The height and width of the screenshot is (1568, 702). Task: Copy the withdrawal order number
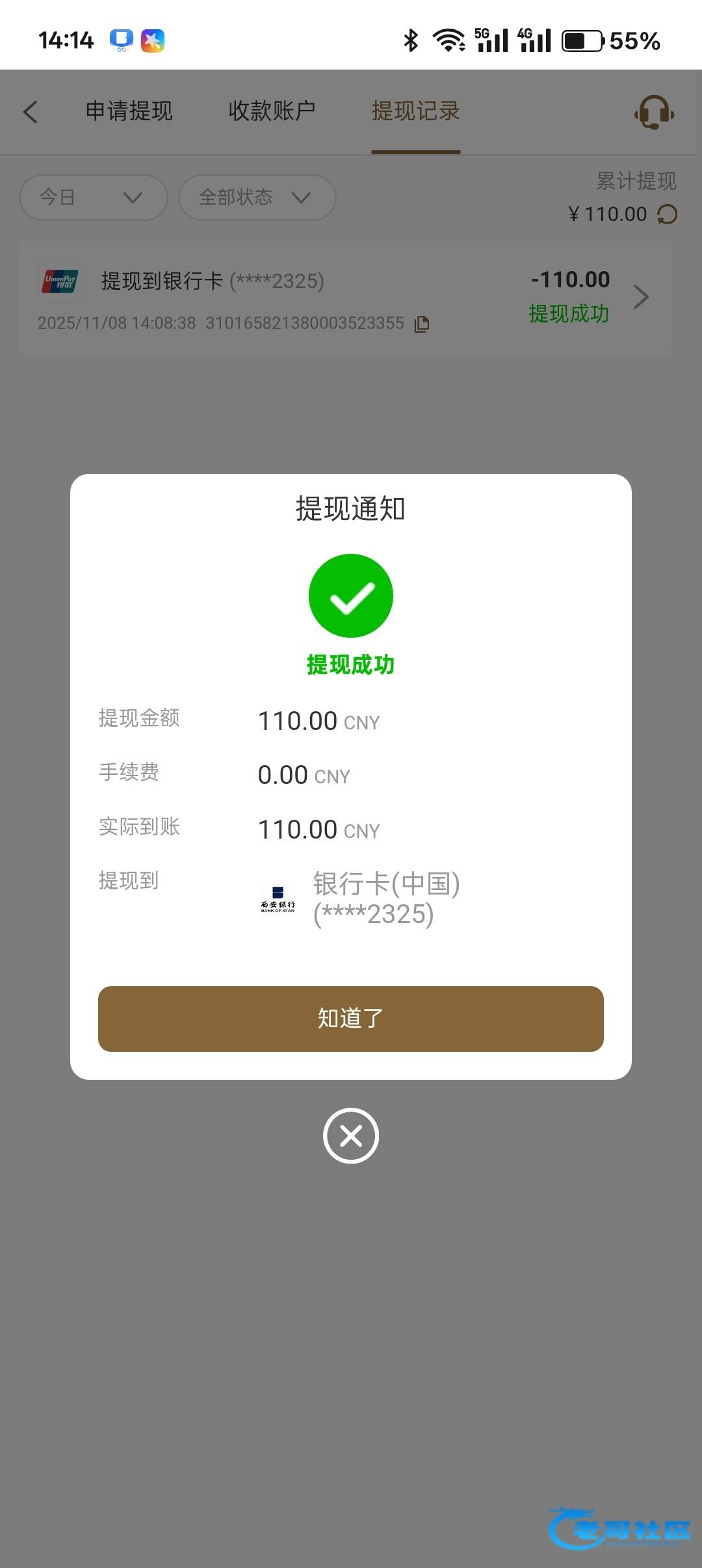(422, 324)
